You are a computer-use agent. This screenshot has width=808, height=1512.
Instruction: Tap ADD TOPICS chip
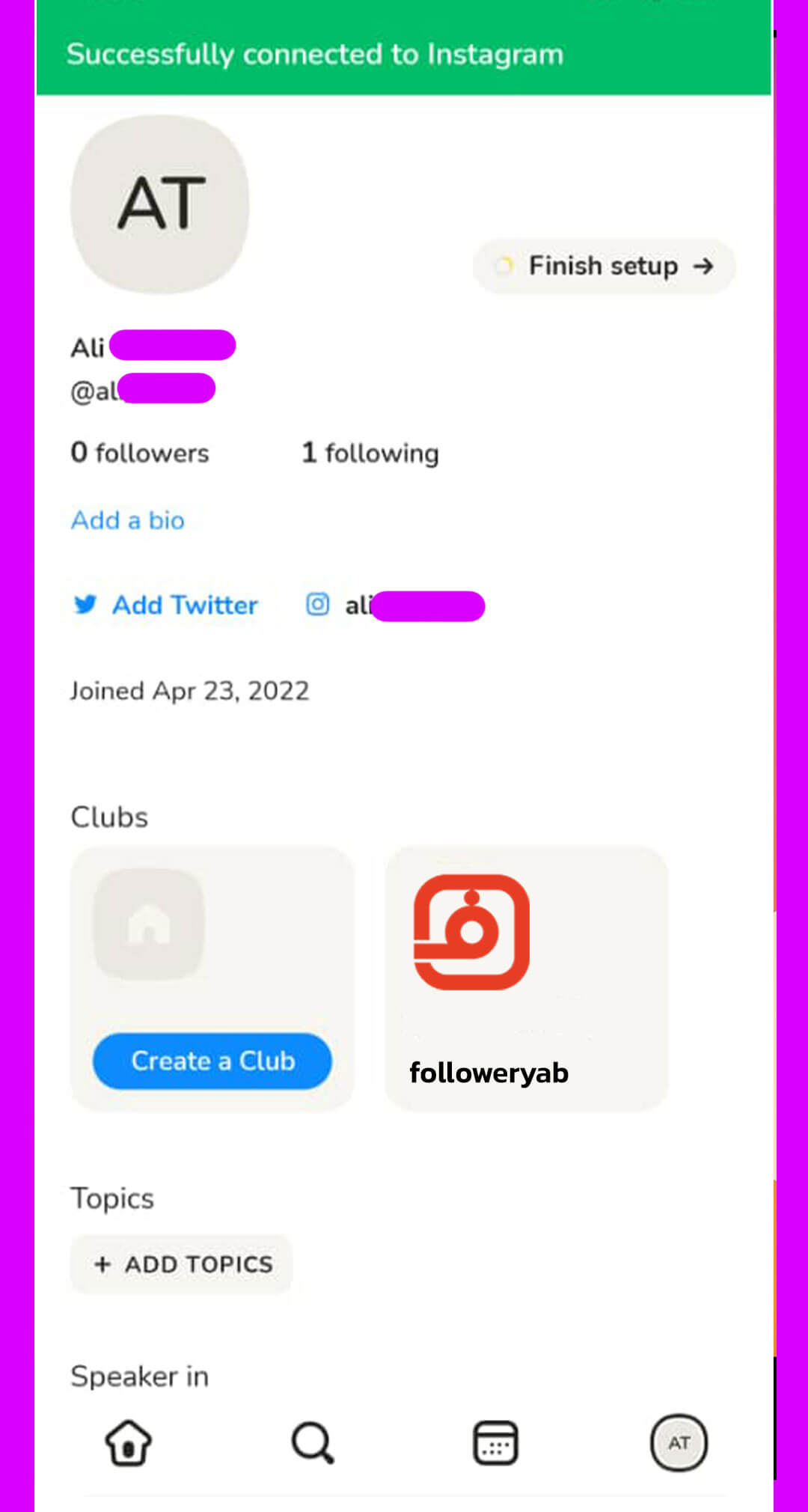(182, 1264)
